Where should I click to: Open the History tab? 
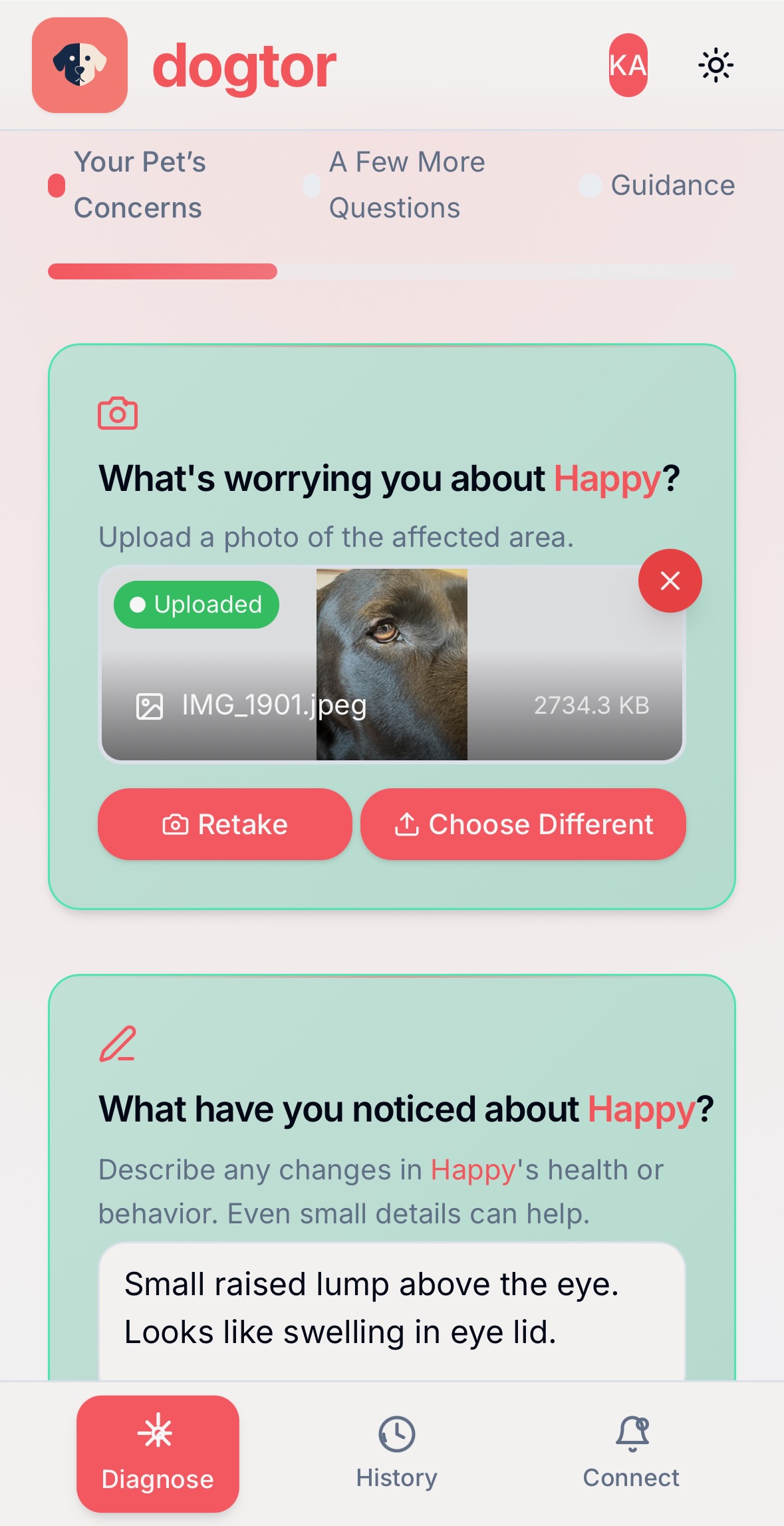396,1453
